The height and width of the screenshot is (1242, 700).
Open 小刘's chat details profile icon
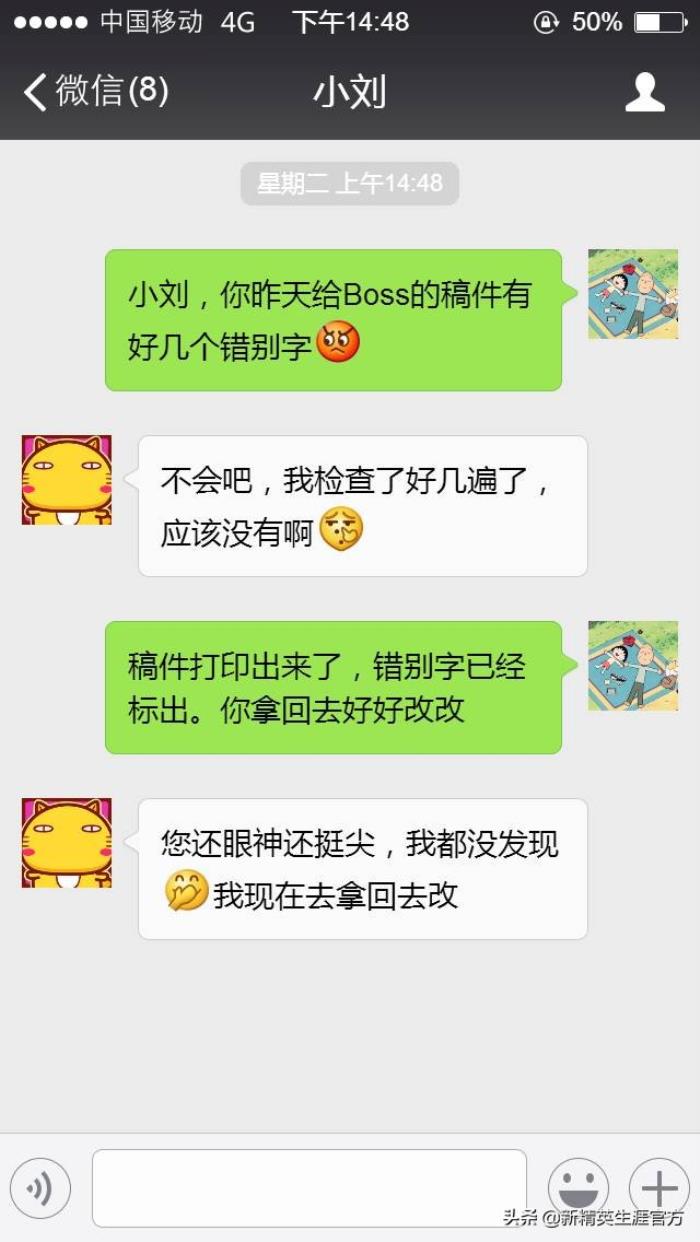coord(645,92)
